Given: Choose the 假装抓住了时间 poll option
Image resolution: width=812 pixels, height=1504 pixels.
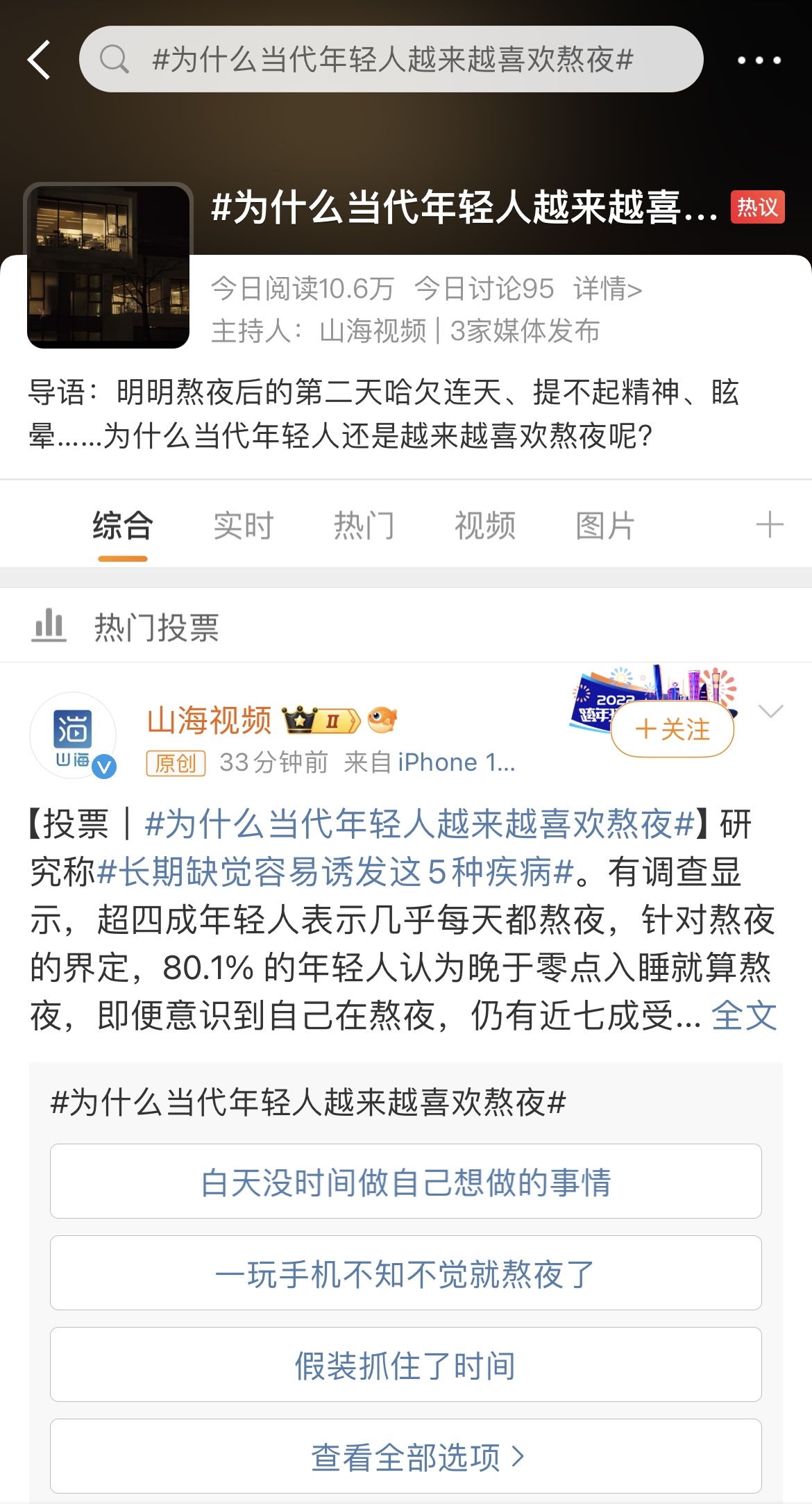Looking at the screenshot, I should (405, 1365).
